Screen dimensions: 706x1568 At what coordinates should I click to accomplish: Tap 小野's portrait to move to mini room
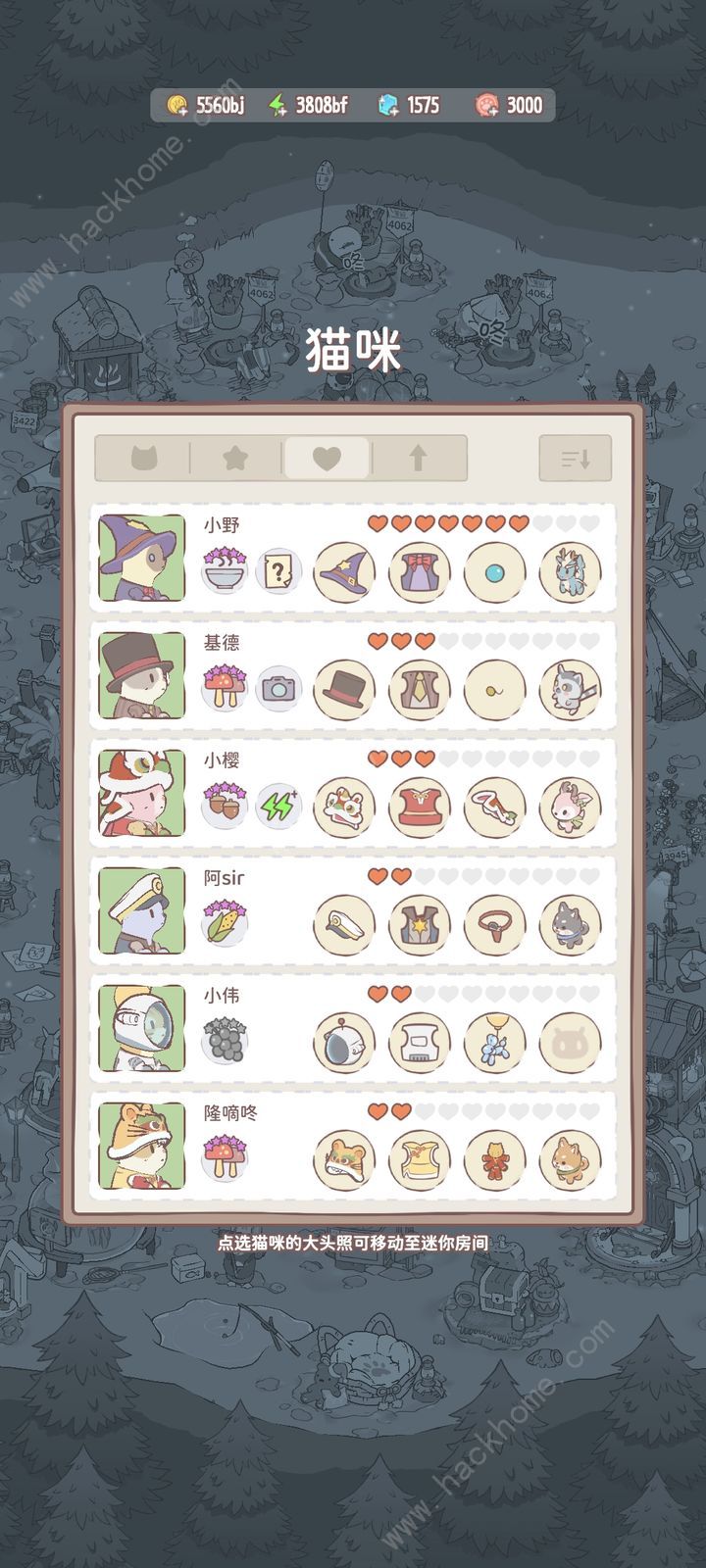[142, 559]
